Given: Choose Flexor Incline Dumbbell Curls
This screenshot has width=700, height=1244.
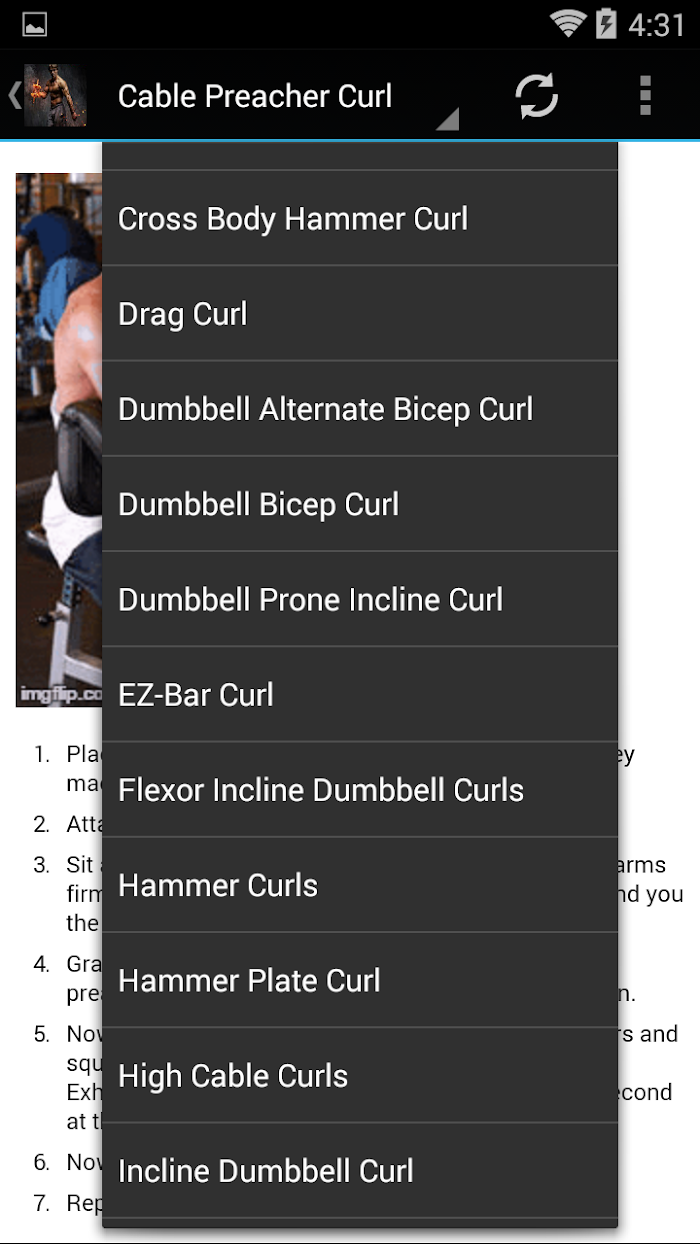Looking at the screenshot, I should tap(360, 790).
